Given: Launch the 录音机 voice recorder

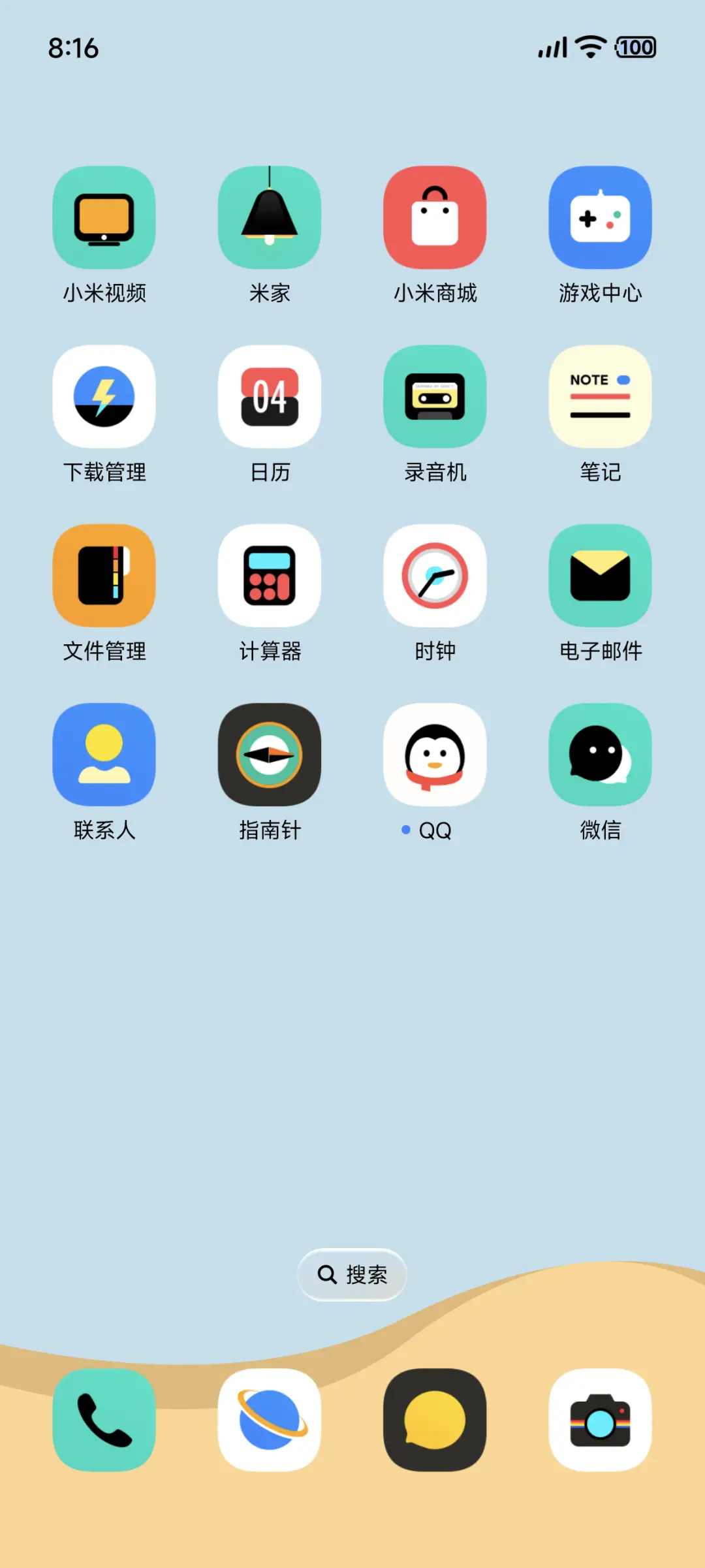Looking at the screenshot, I should (x=435, y=397).
